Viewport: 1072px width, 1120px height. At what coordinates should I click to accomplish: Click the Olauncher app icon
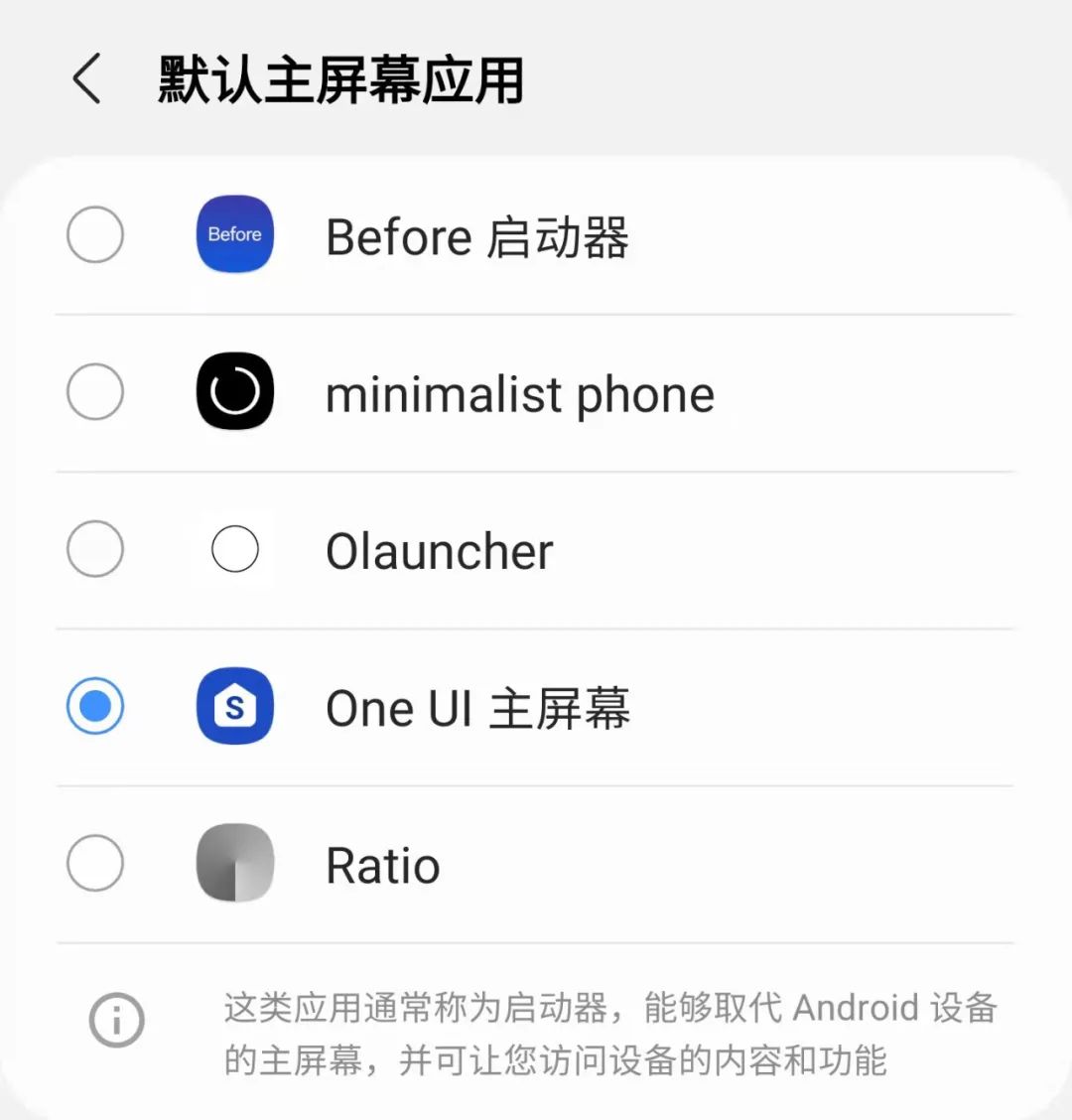point(235,549)
